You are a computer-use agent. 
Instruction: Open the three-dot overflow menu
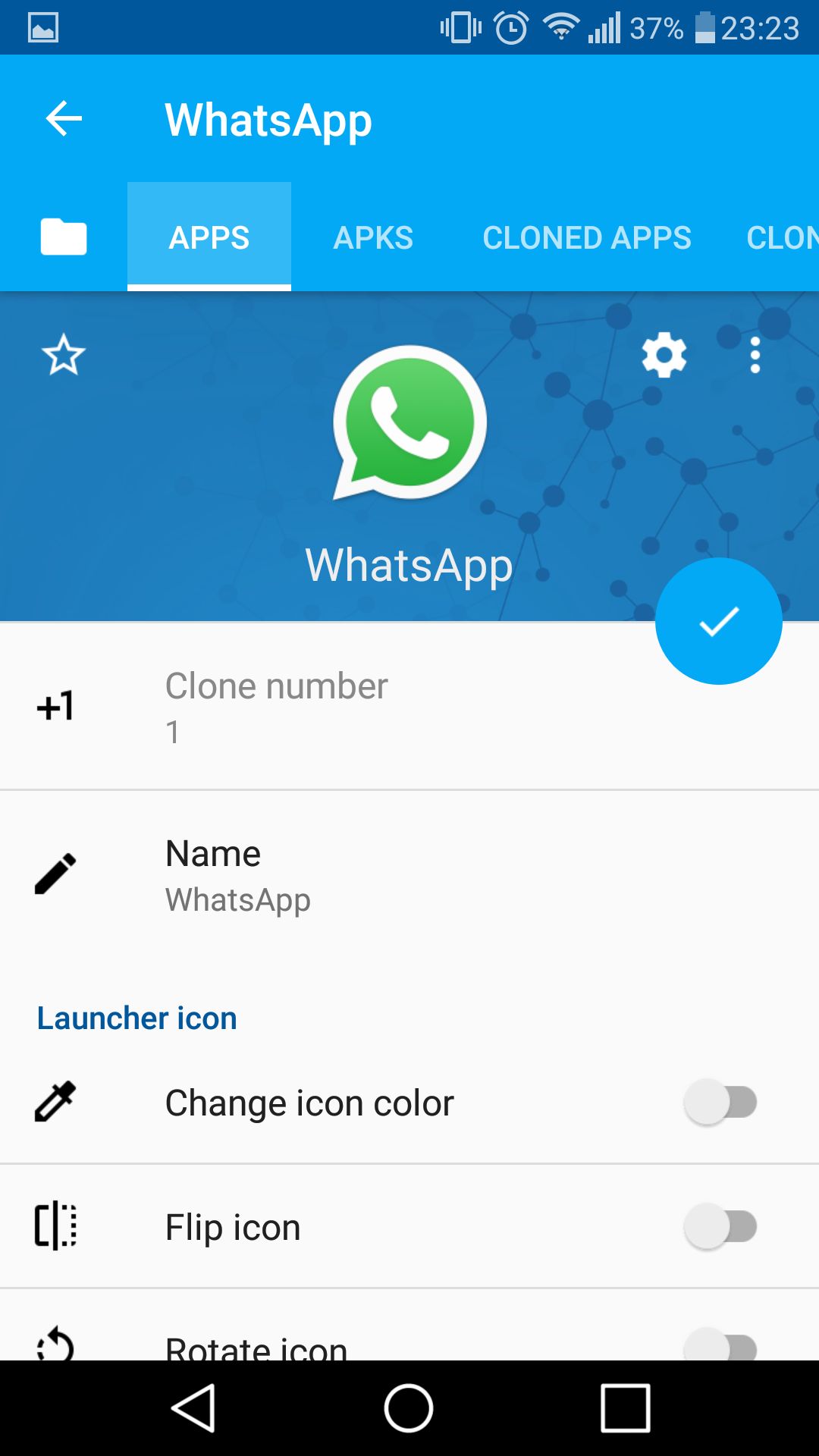click(755, 355)
